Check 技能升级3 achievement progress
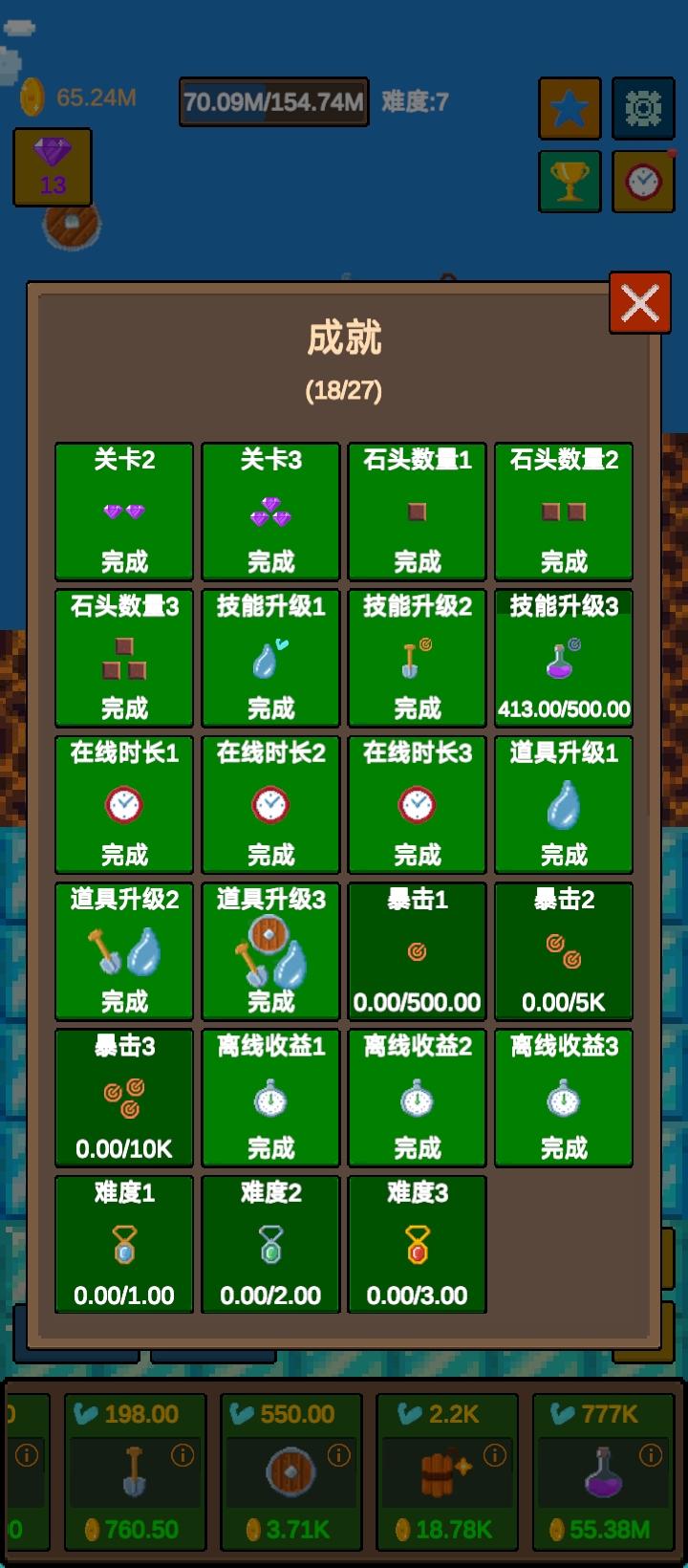Viewport: 688px width, 1568px height. pyautogui.click(x=564, y=658)
